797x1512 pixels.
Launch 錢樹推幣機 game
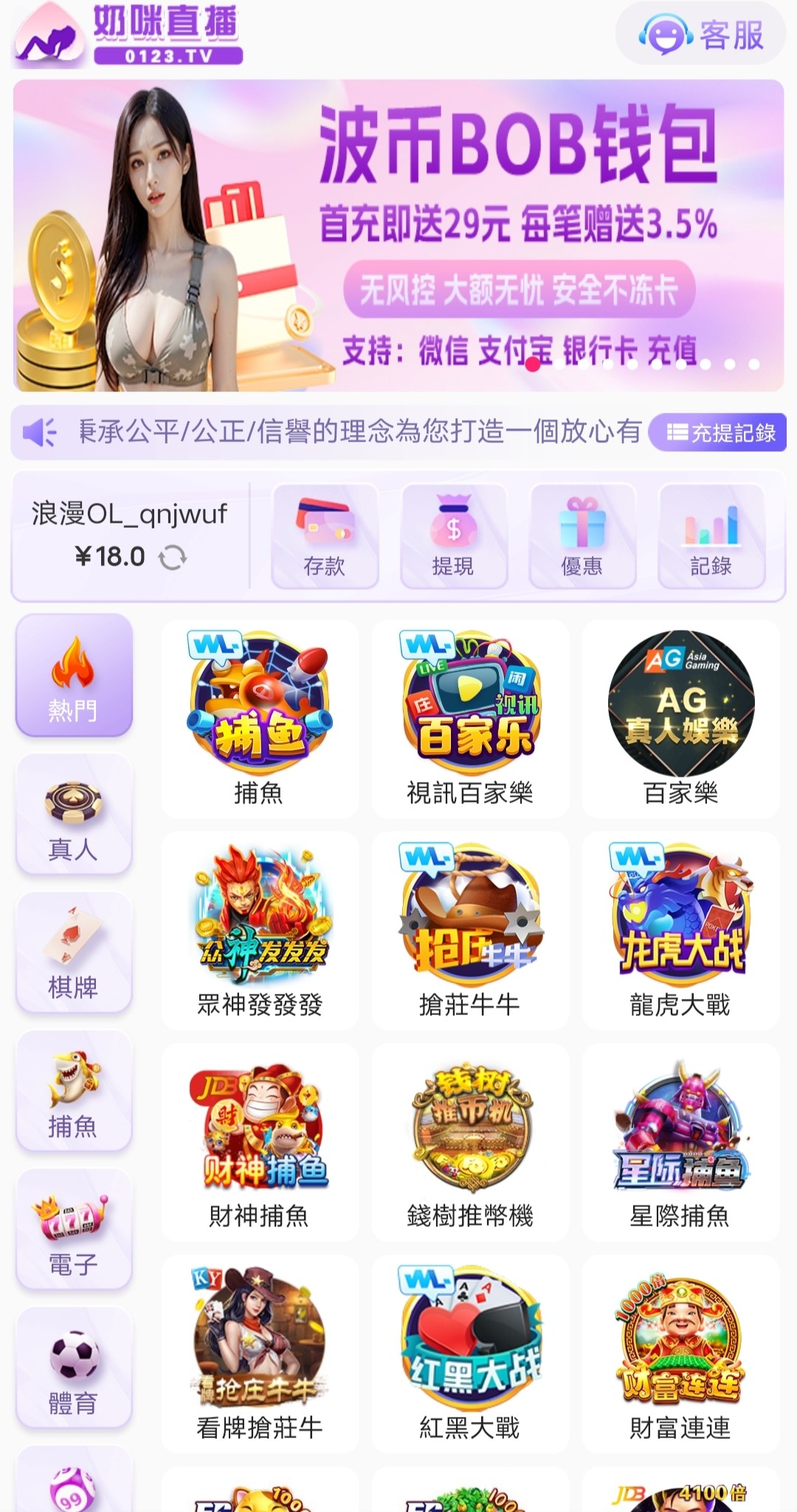click(470, 1142)
